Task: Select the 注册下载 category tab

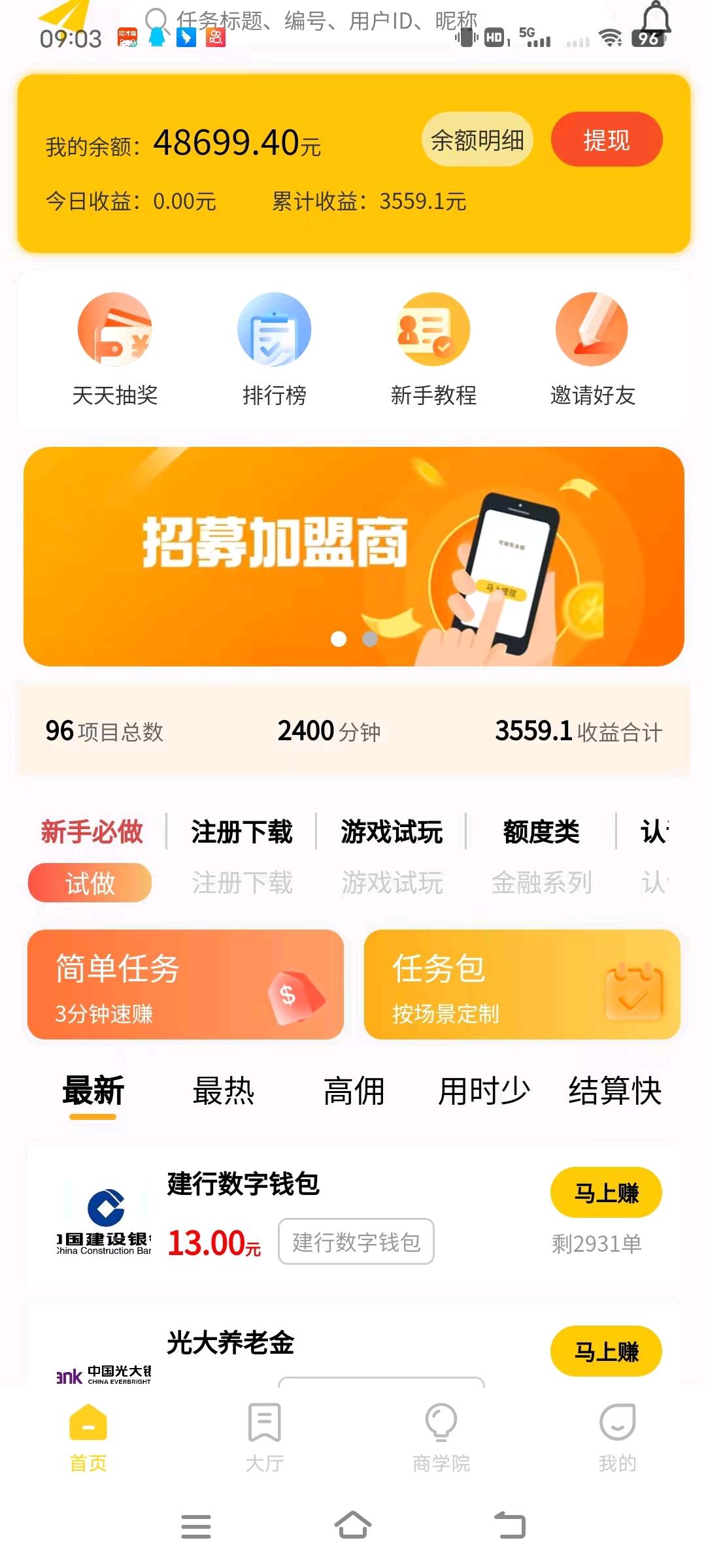Action: point(242,832)
